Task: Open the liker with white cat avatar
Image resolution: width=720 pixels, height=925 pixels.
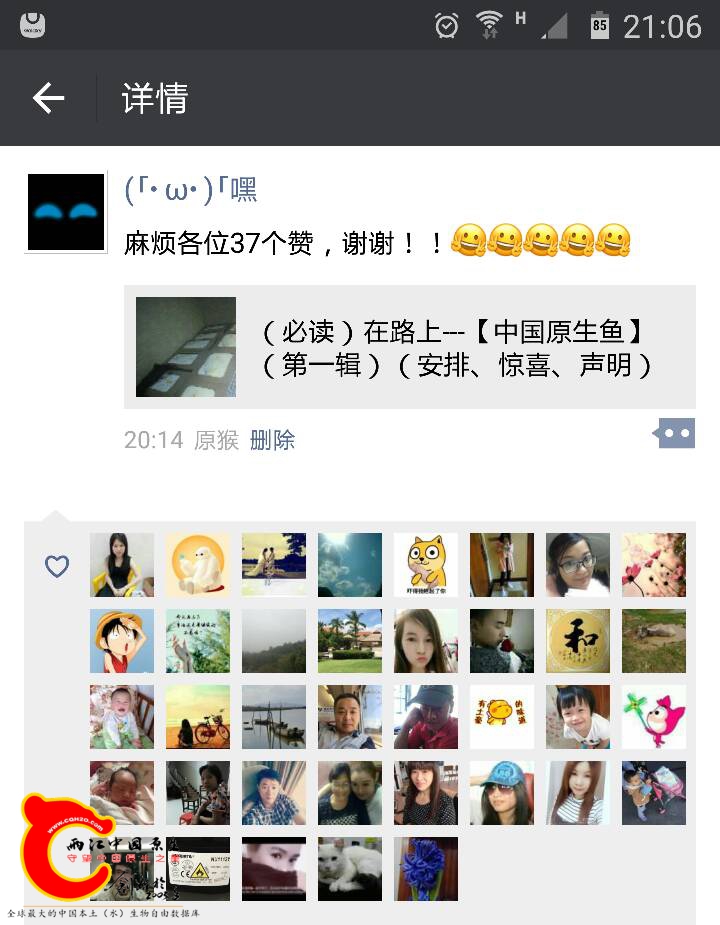Action: point(350,869)
